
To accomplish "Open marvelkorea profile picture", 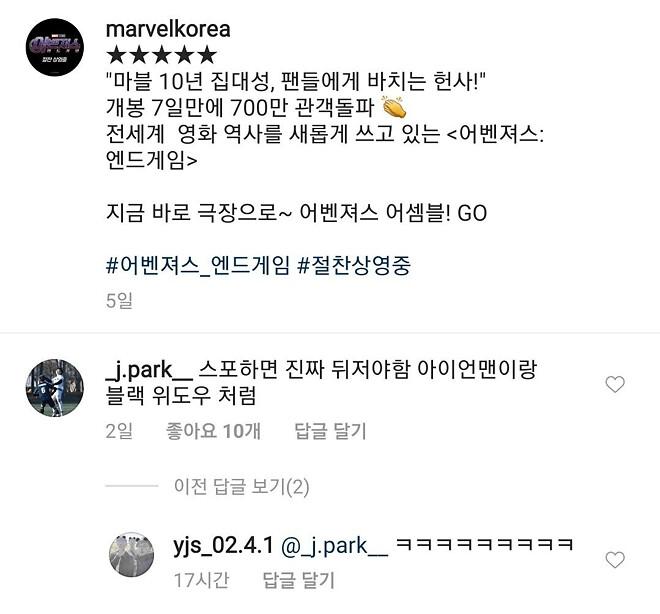I will click(x=54, y=44).
